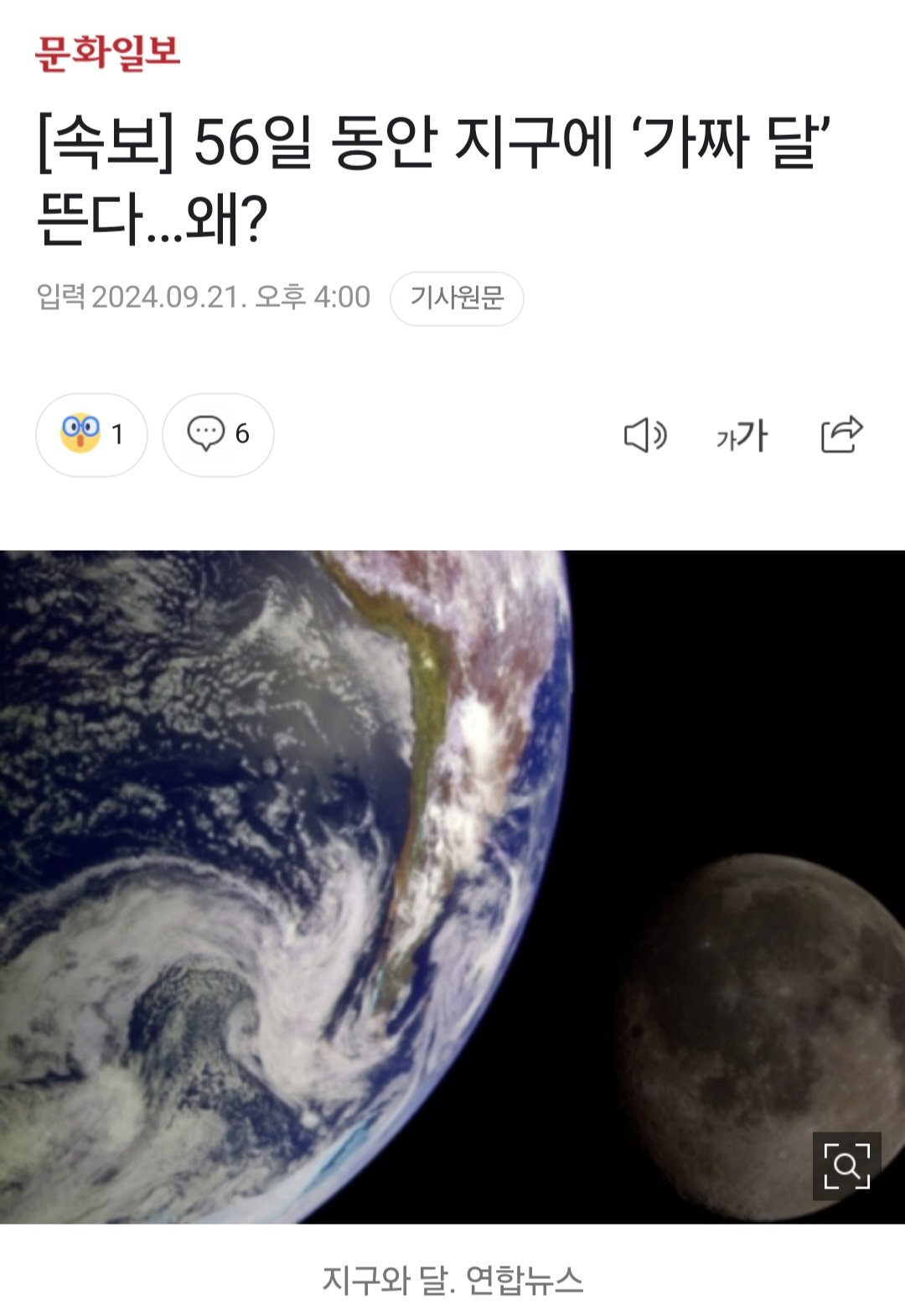905x1316 pixels.
Task: Toggle the 놀라요 reaction on the article
Action: (90, 433)
